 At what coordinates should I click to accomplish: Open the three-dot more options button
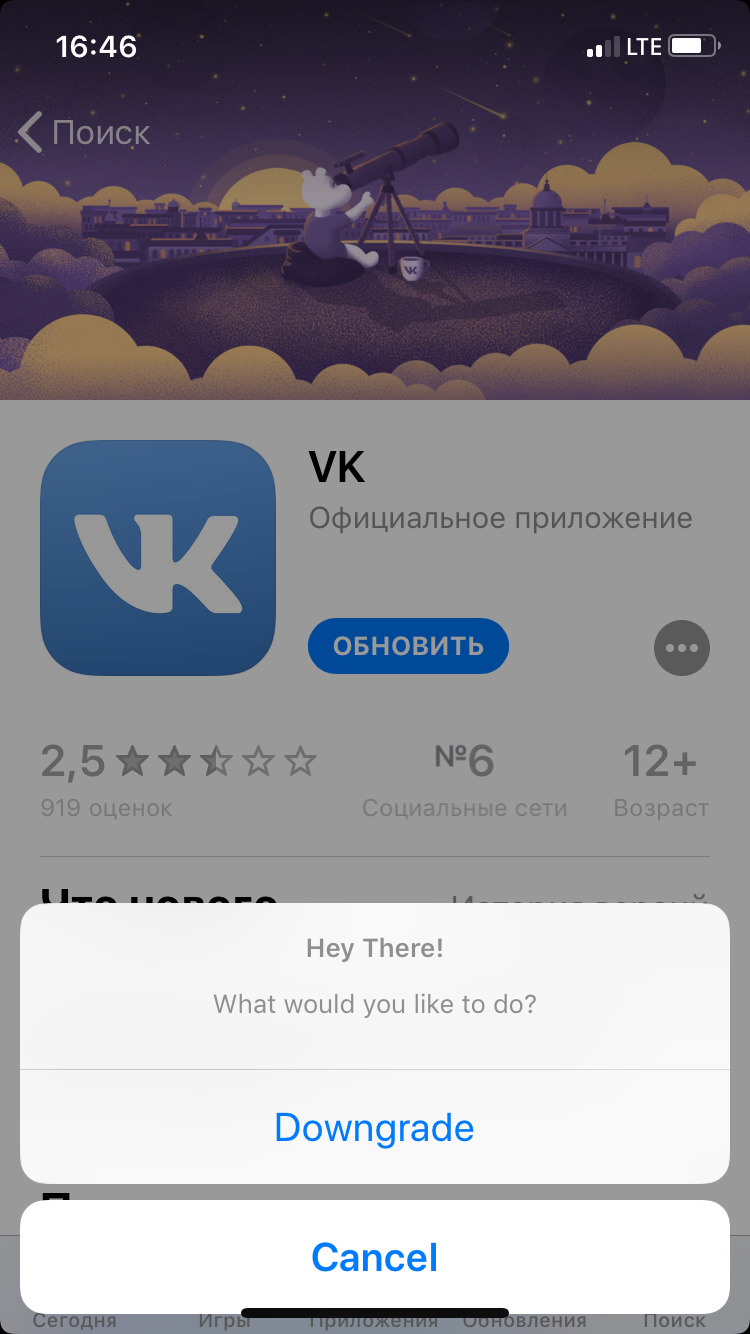(x=682, y=648)
